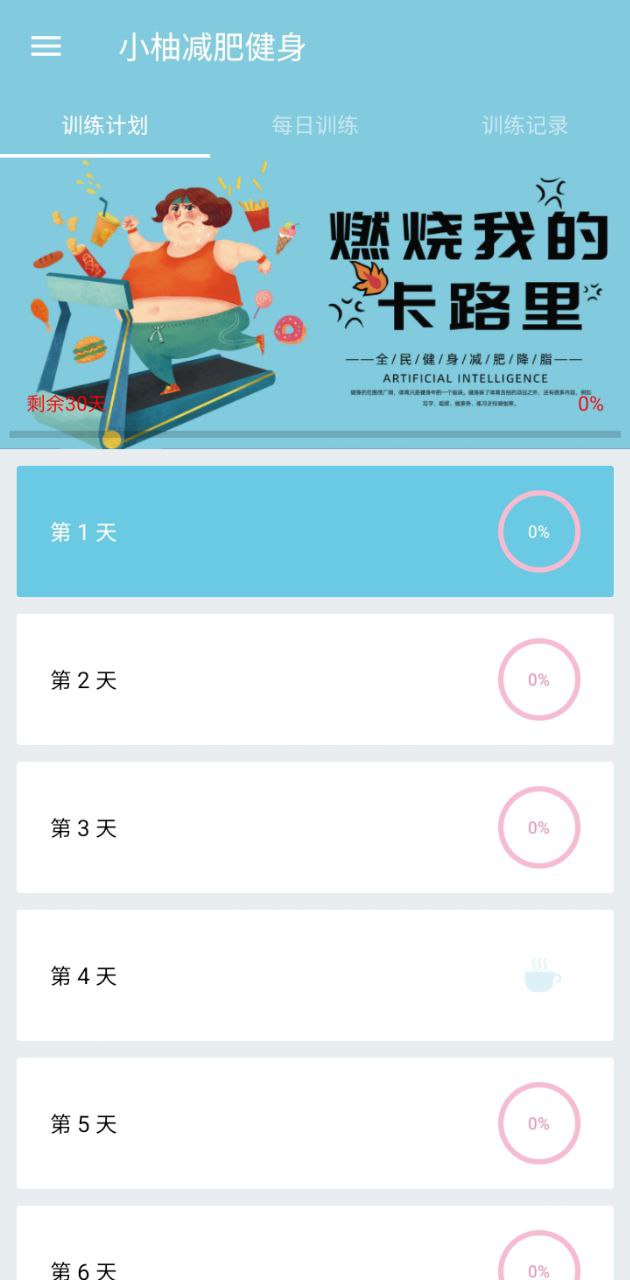Select the 训练计划 tab
Screen dimensions: 630x1280
click(105, 126)
